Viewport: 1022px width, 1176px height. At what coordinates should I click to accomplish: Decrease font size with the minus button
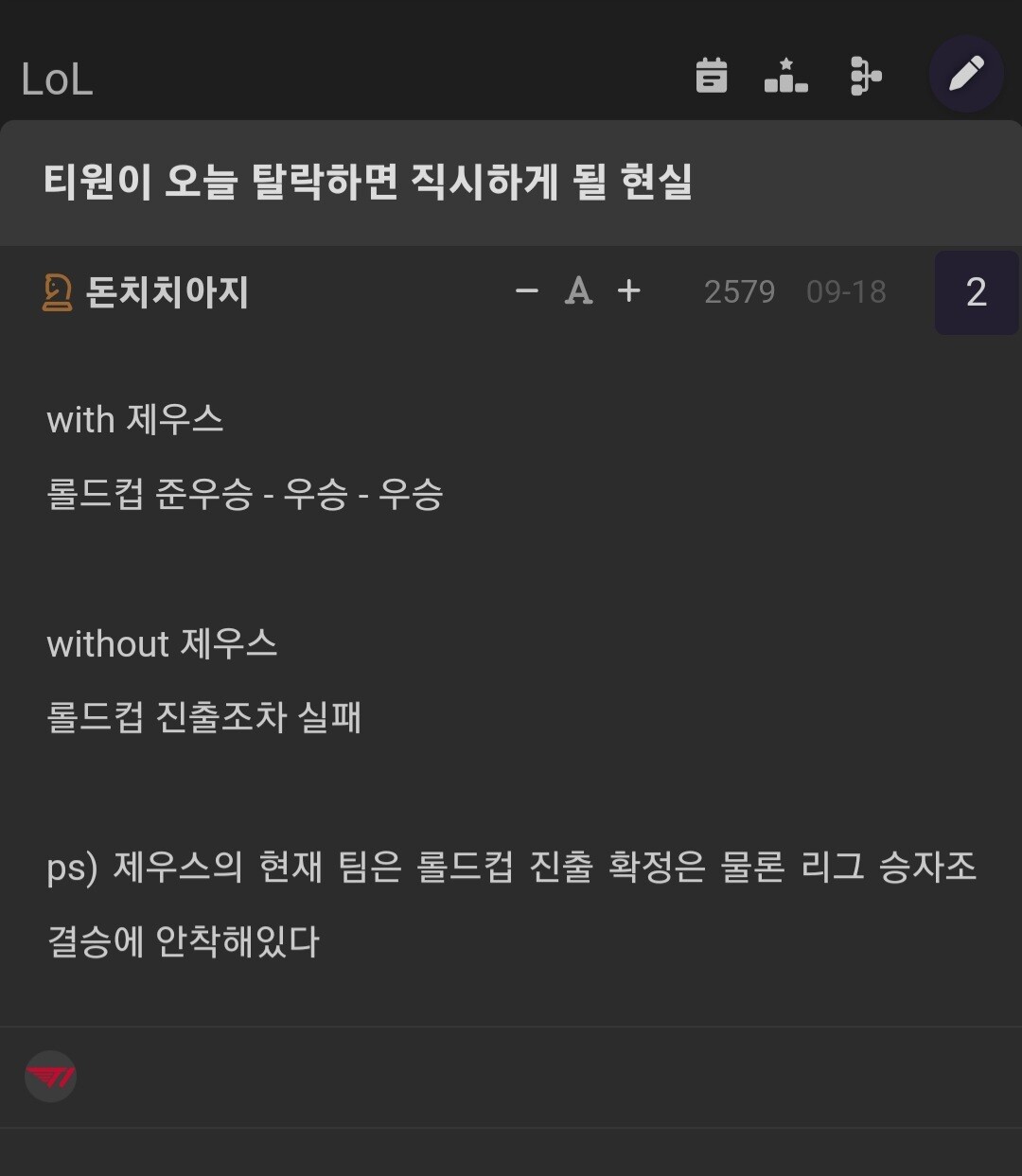[527, 291]
